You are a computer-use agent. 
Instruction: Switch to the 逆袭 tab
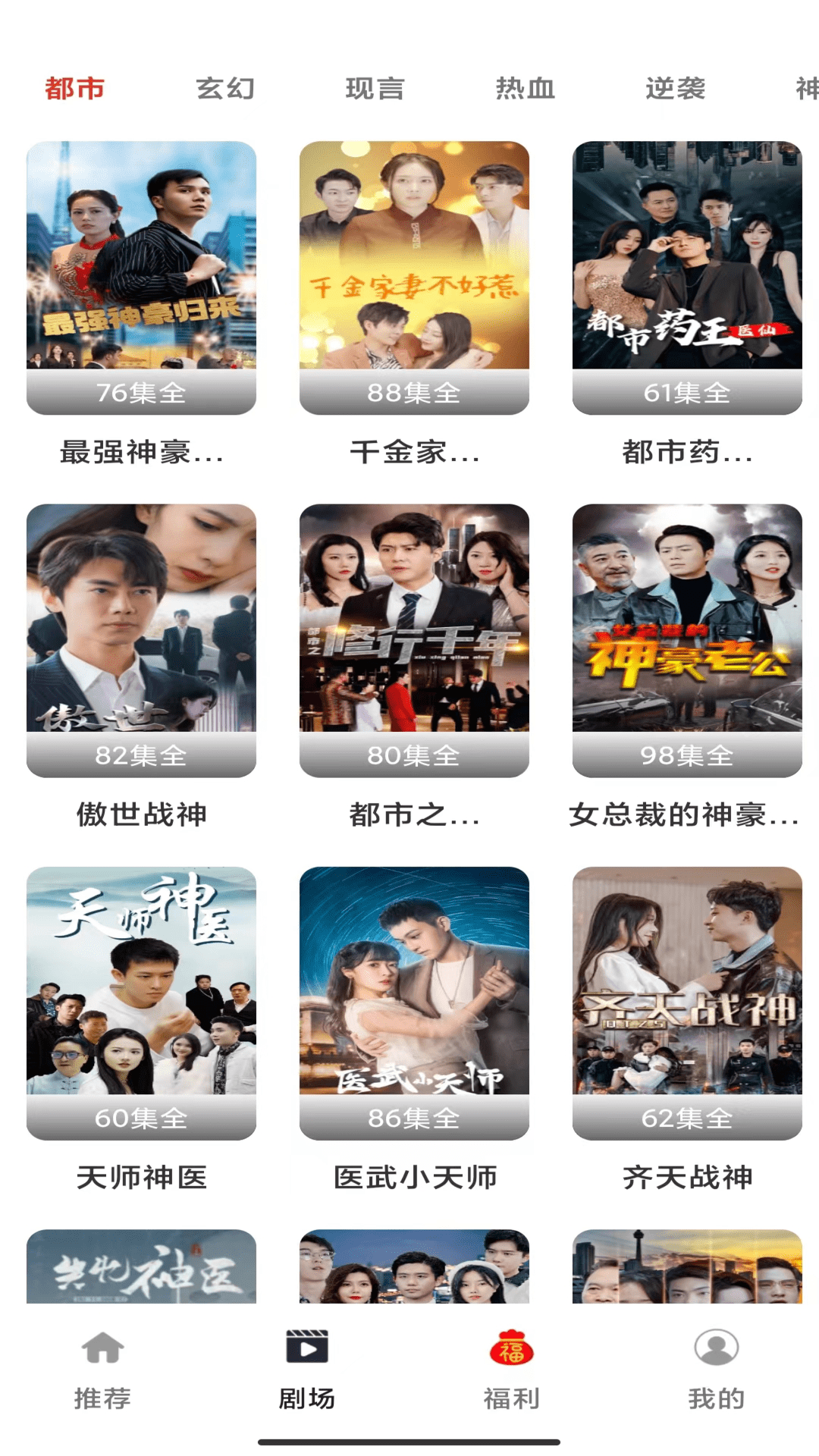[x=675, y=89]
